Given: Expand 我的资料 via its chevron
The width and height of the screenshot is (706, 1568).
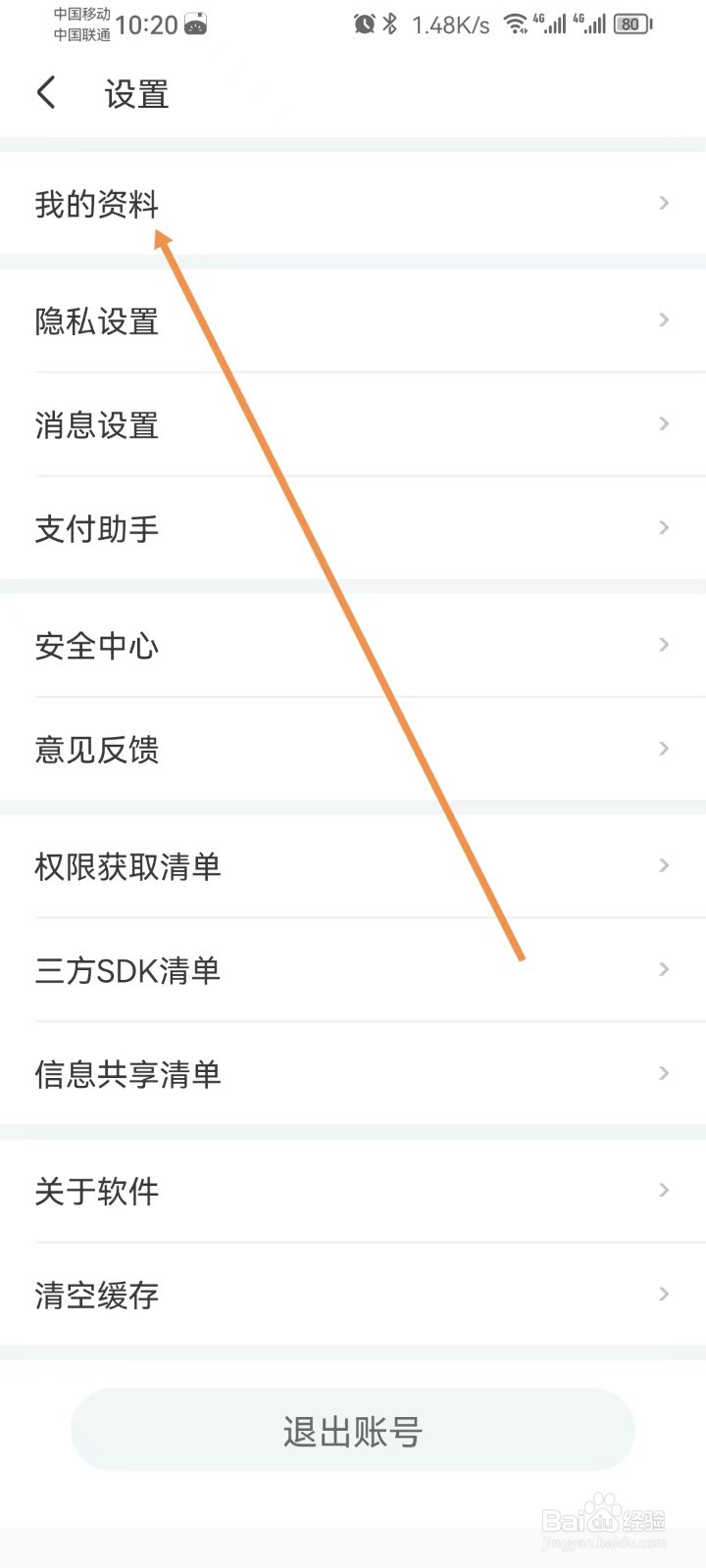Looking at the screenshot, I should tap(664, 203).
